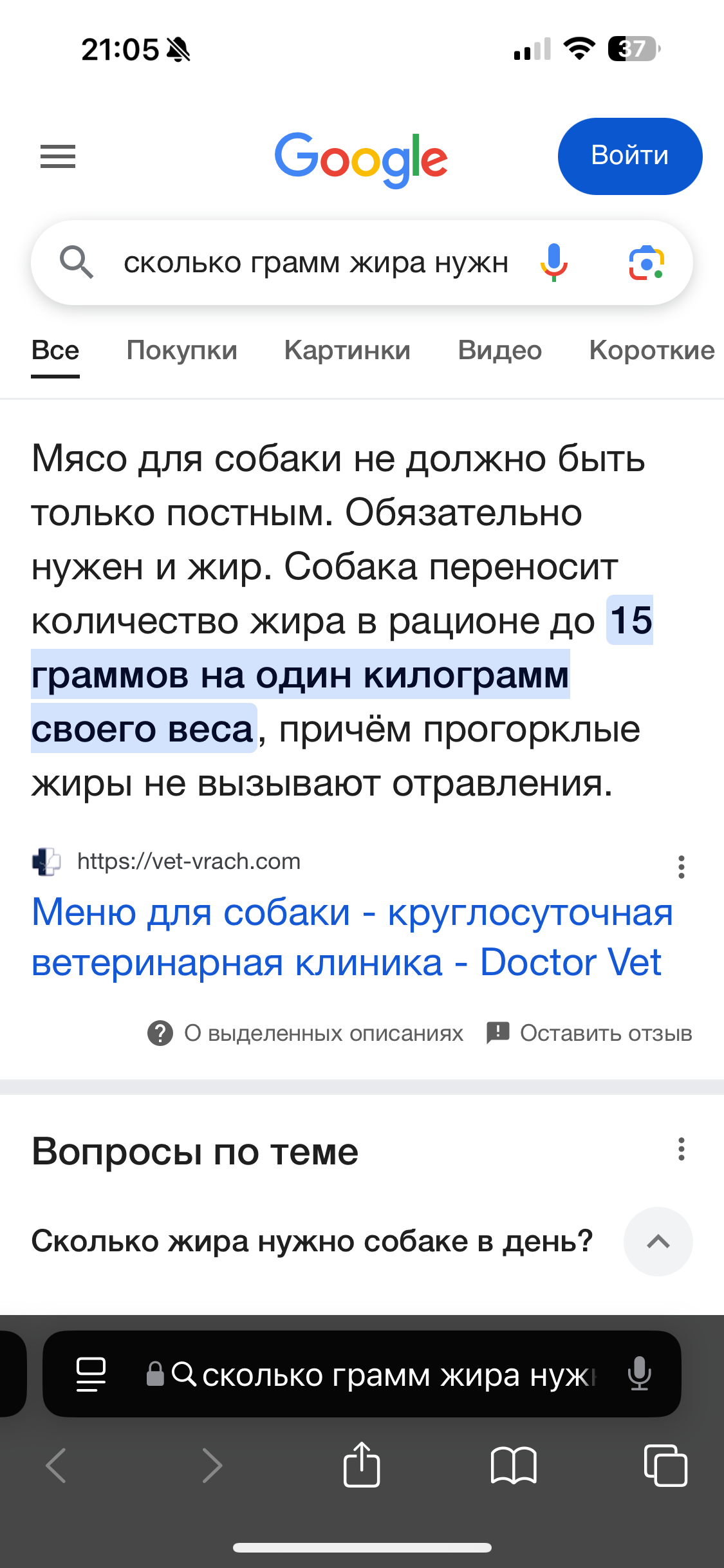
Task: Collapse the Сколько жира нужно собаке в день question
Action: click(658, 1241)
